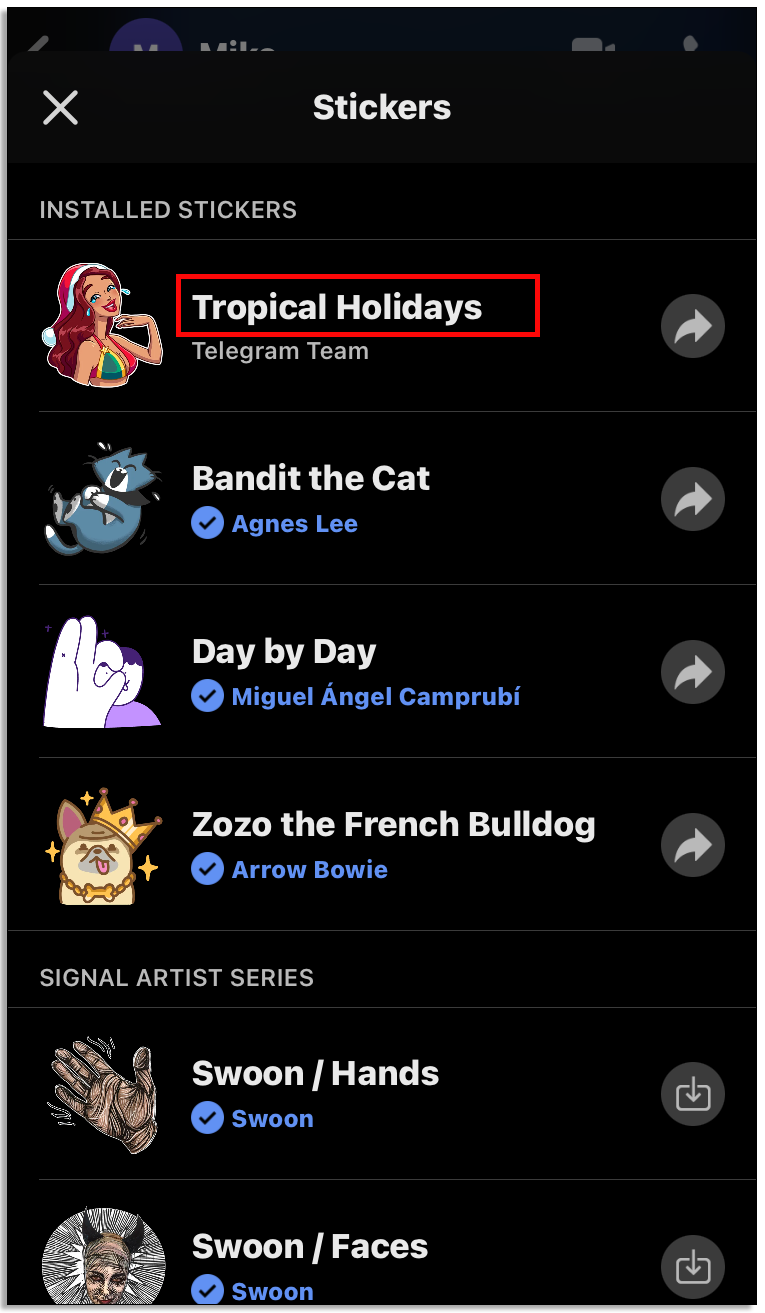The width and height of the screenshot is (765, 1313).
Task: Share Zozo the French Bulldog pack
Action: click(692, 844)
